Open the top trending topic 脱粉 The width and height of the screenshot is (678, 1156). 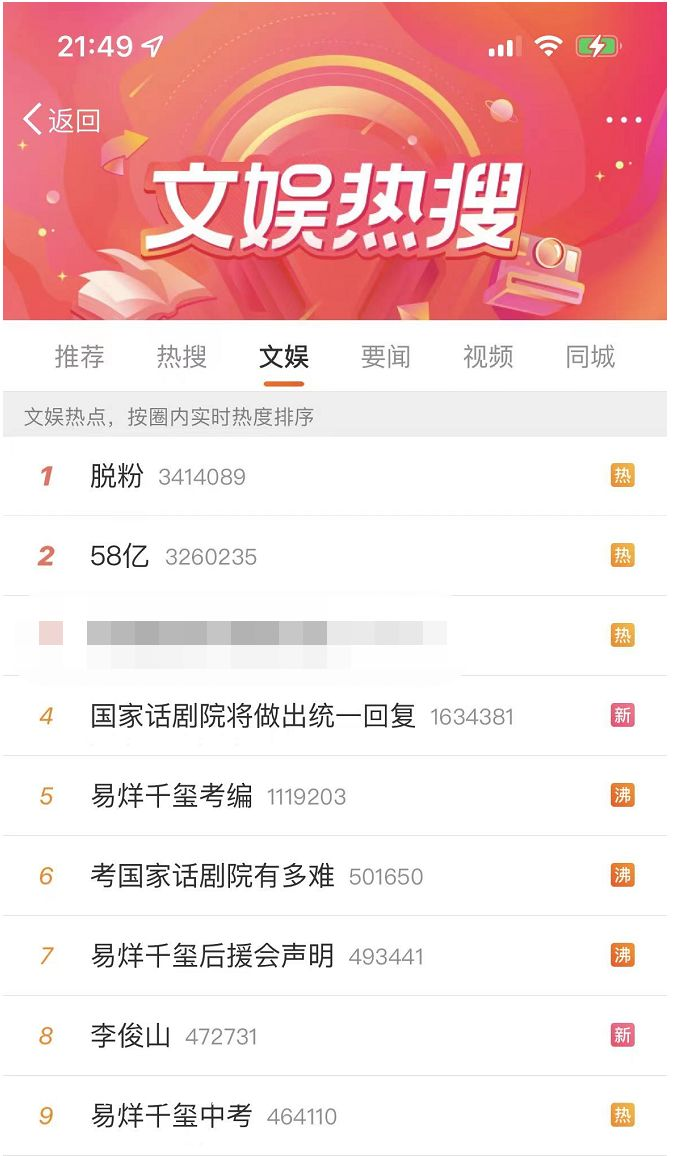[117, 476]
